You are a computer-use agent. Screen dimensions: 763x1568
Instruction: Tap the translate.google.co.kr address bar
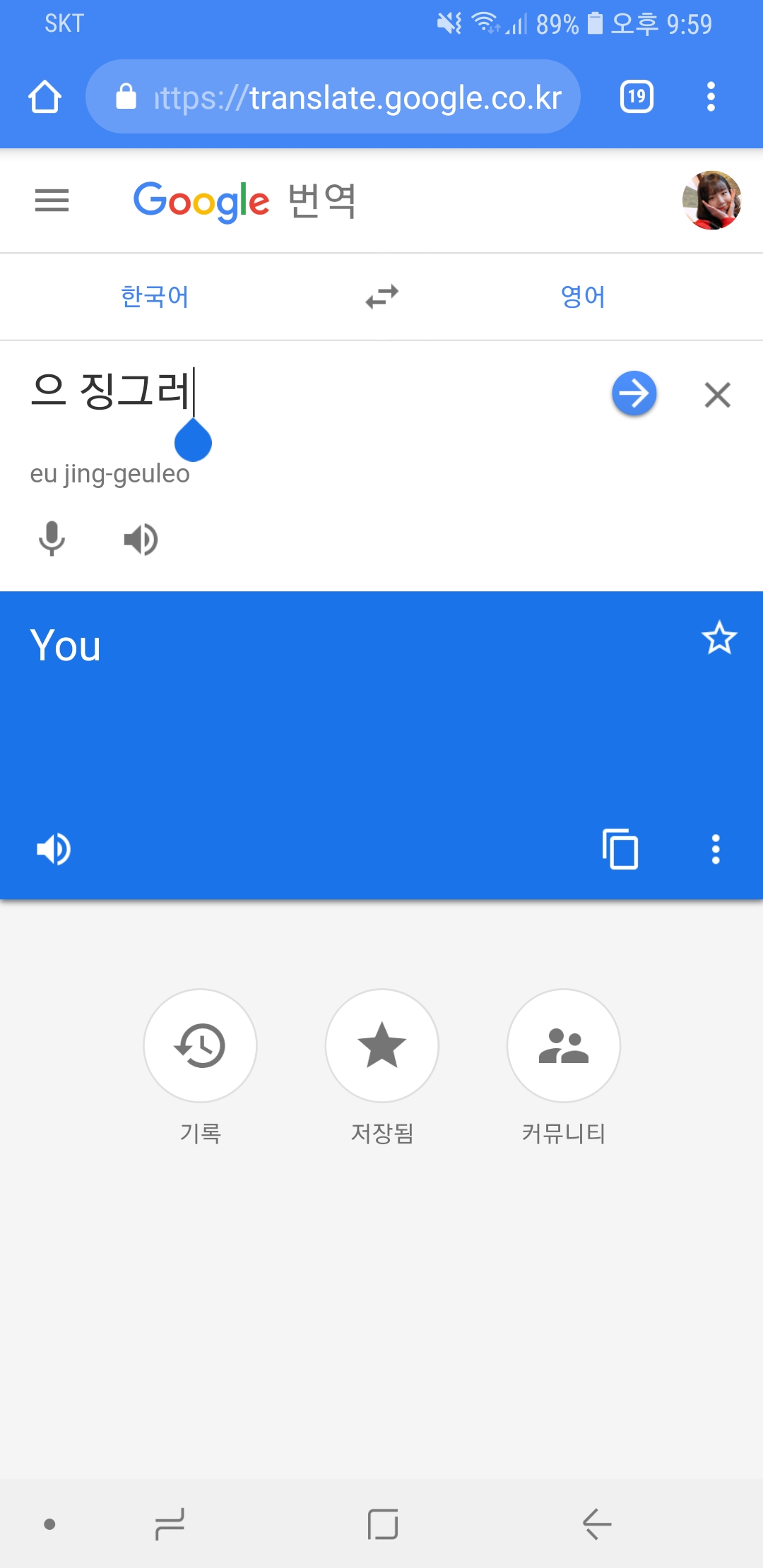click(333, 97)
